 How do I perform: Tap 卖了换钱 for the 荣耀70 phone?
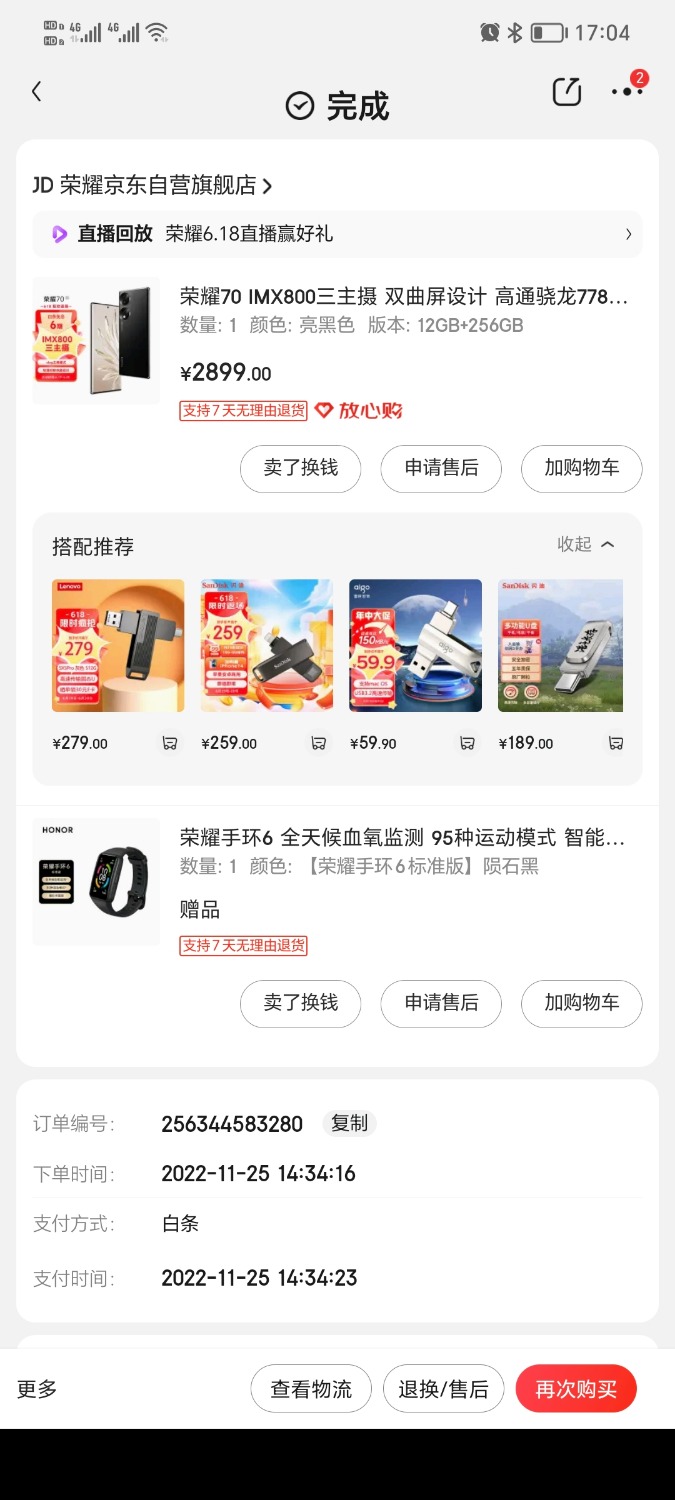pyautogui.click(x=300, y=468)
